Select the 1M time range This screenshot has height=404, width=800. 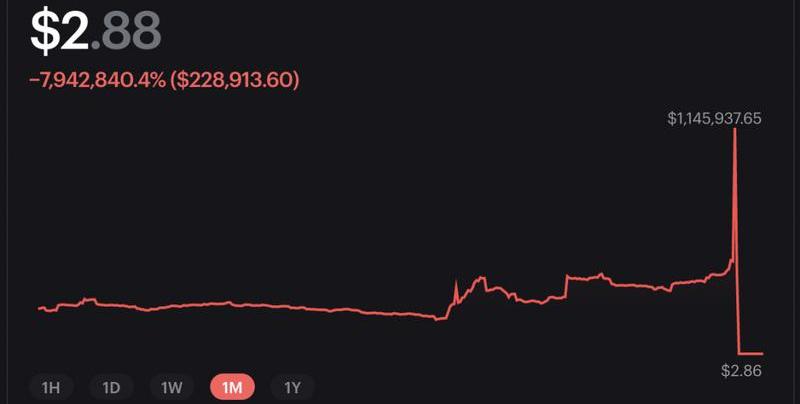click(x=232, y=387)
